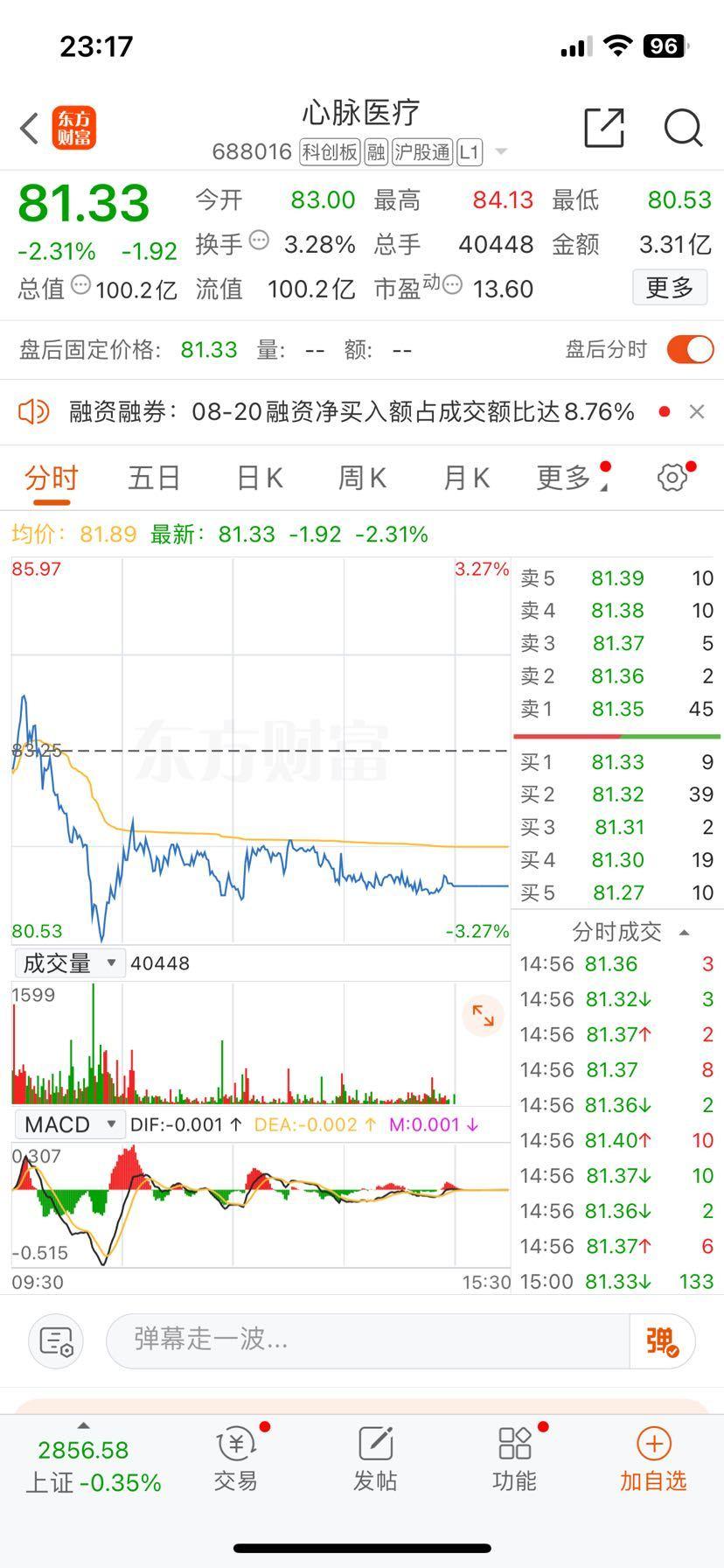Switch to 日K chart tab
The height and width of the screenshot is (1568, 724).
pos(260,478)
